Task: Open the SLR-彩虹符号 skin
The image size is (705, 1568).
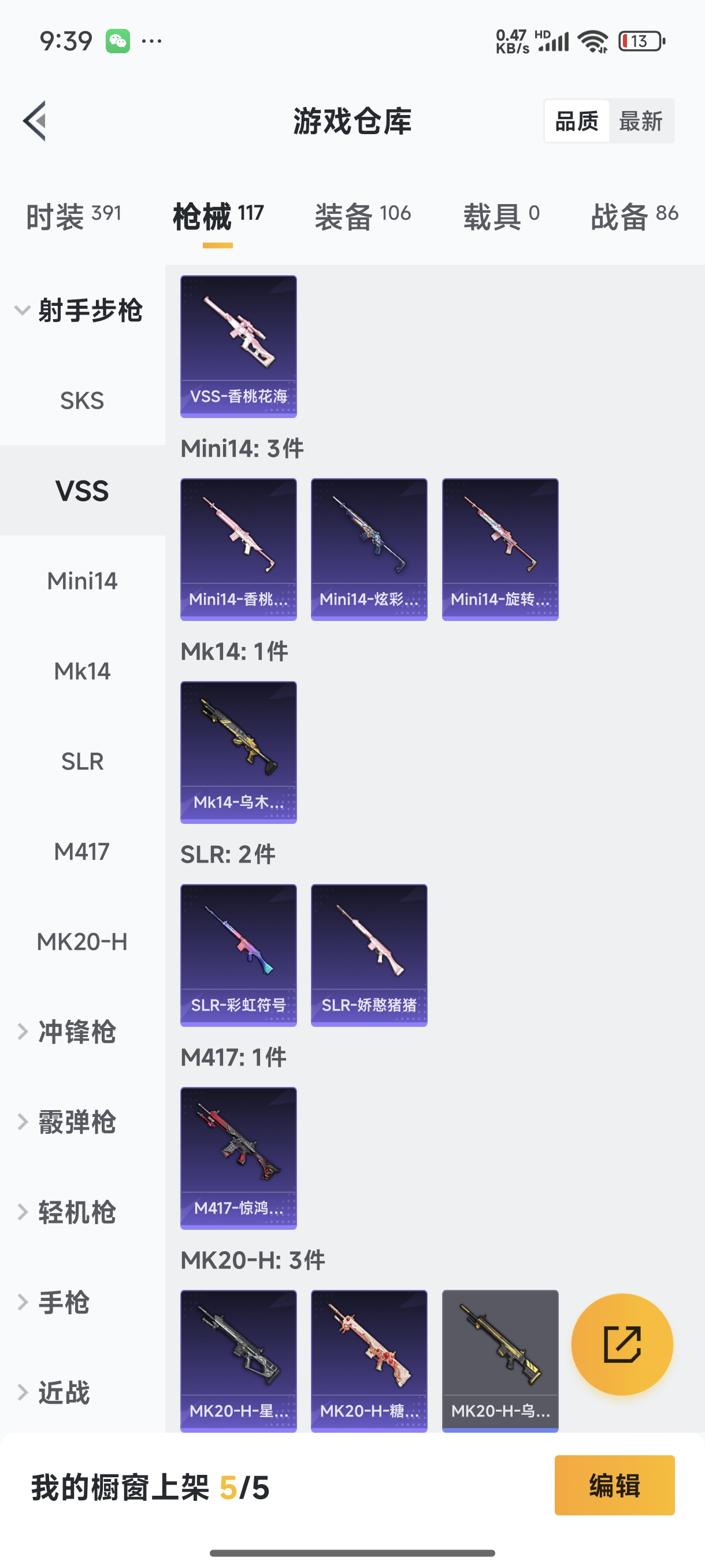Action: pos(239,955)
